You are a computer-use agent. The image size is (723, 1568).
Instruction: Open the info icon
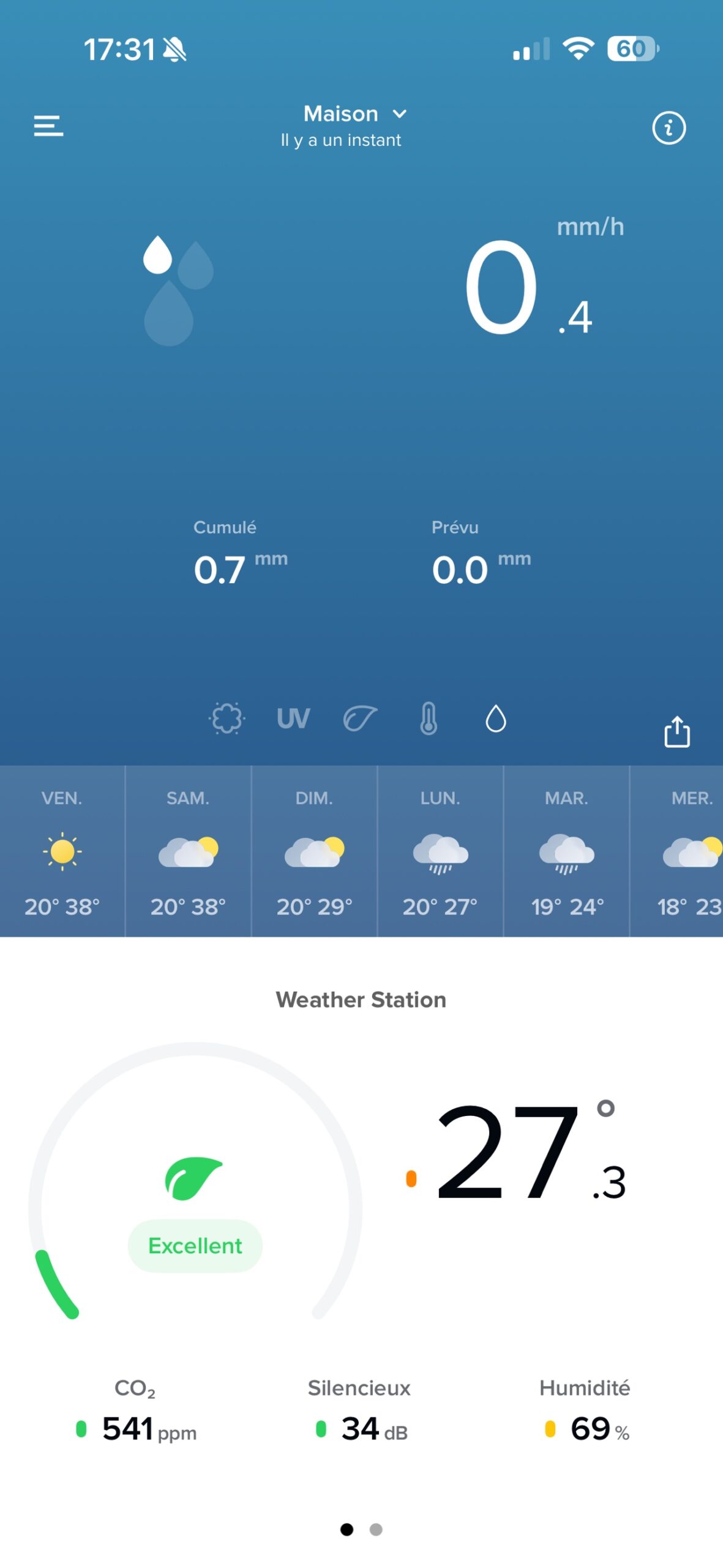(669, 128)
